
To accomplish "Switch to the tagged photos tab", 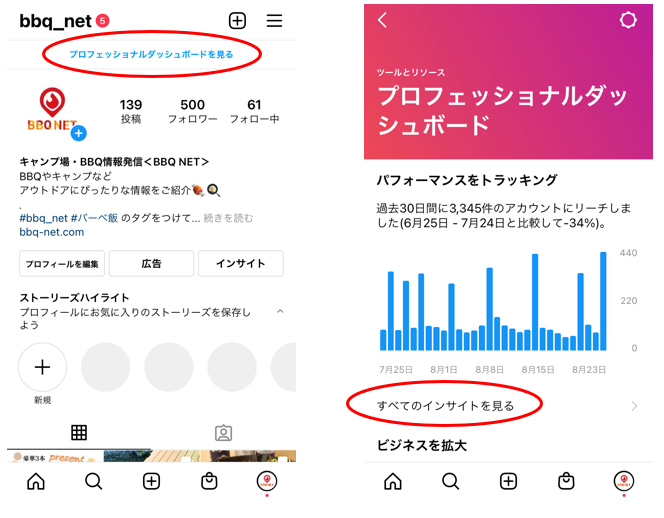I will 224,433.
